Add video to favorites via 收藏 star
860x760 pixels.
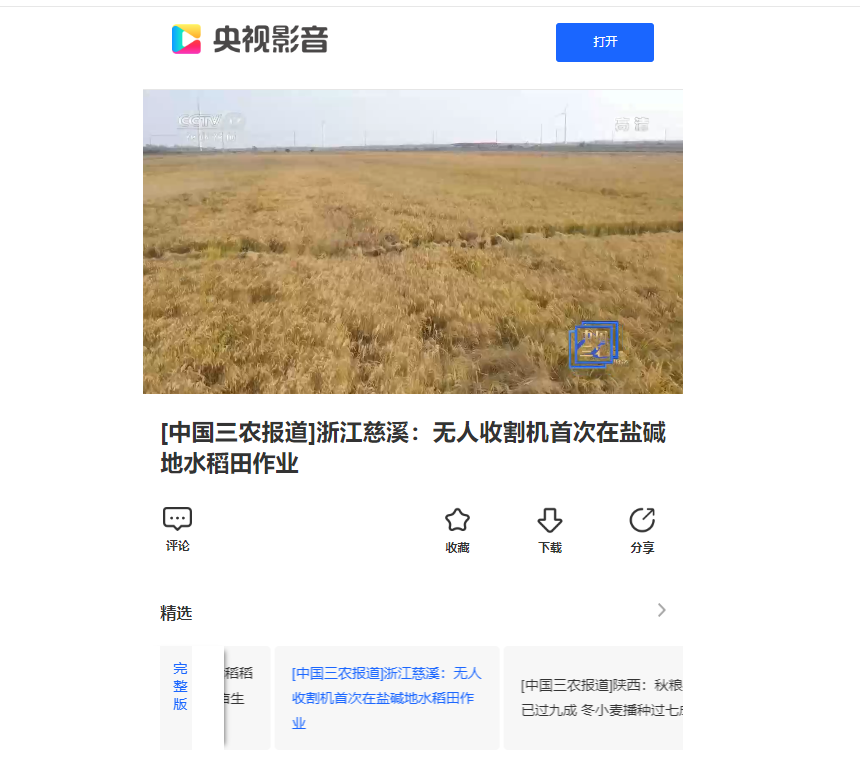[x=457, y=530]
